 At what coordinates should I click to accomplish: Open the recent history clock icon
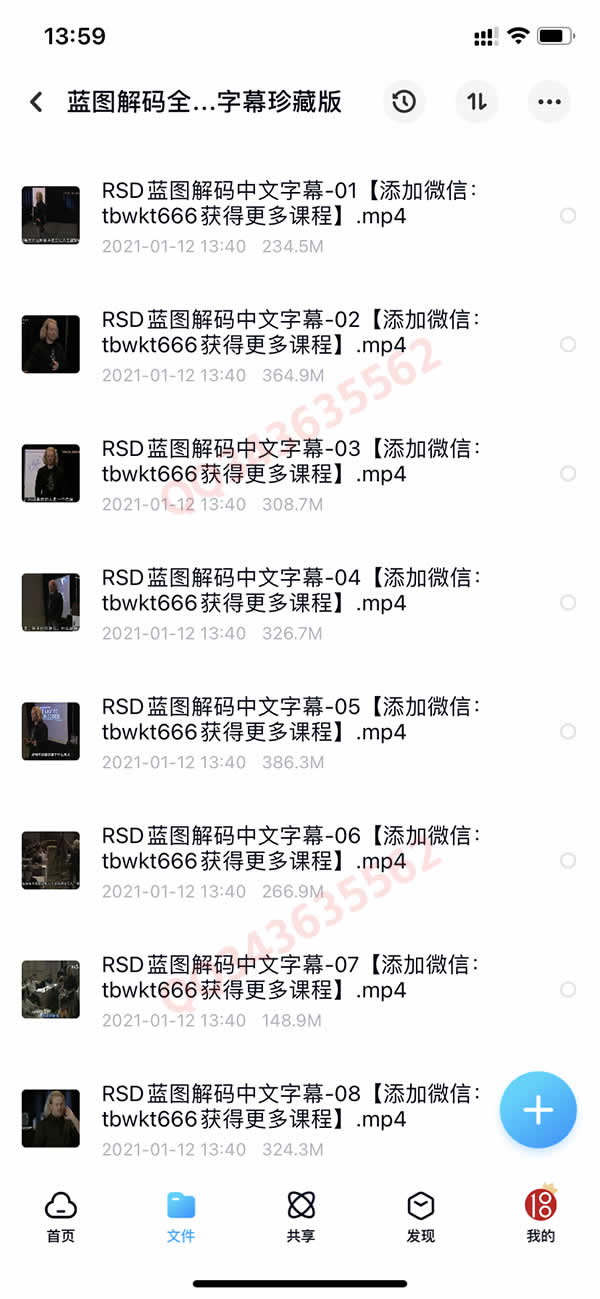(404, 102)
